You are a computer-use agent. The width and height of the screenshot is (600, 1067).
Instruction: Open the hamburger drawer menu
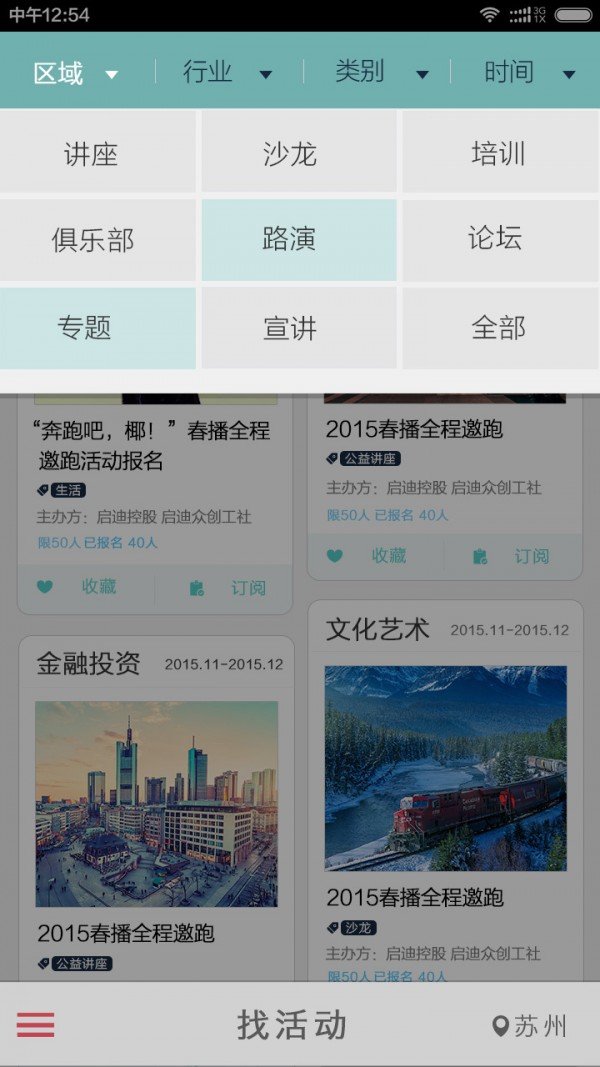coord(36,1025)
